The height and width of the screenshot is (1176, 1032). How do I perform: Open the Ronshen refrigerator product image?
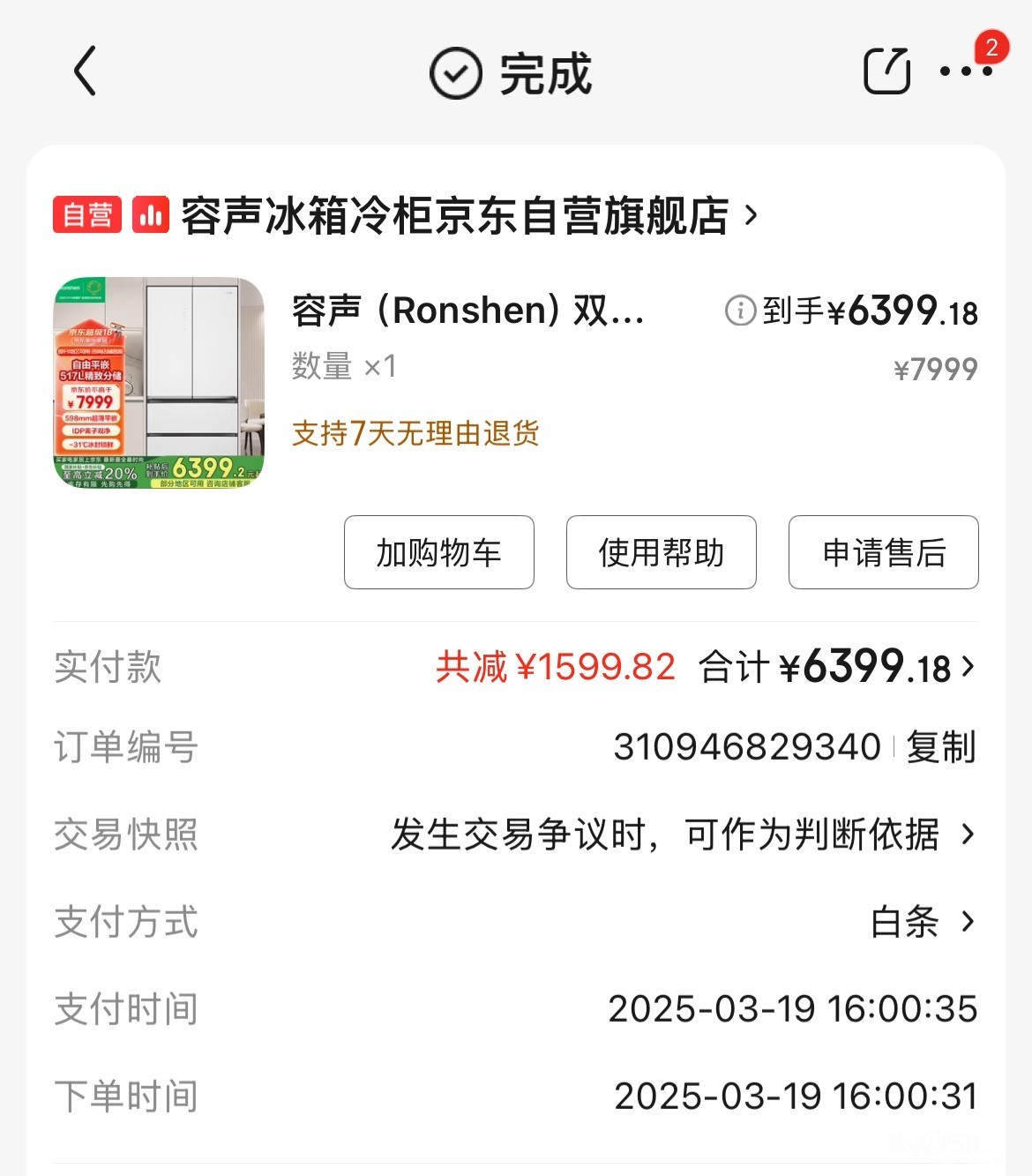(x=159, y=384)
